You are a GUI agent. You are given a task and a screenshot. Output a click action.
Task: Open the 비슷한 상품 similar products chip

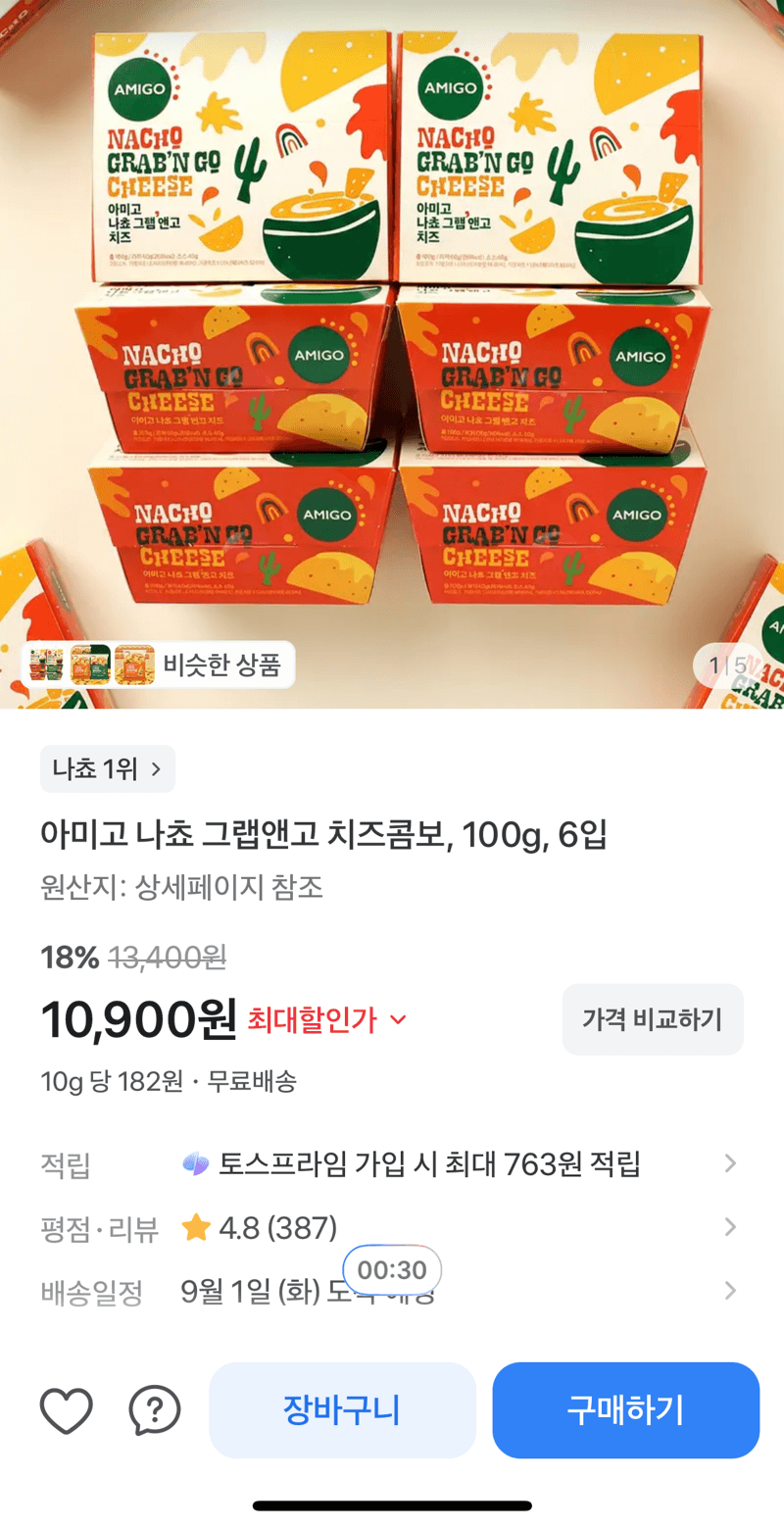158,665
